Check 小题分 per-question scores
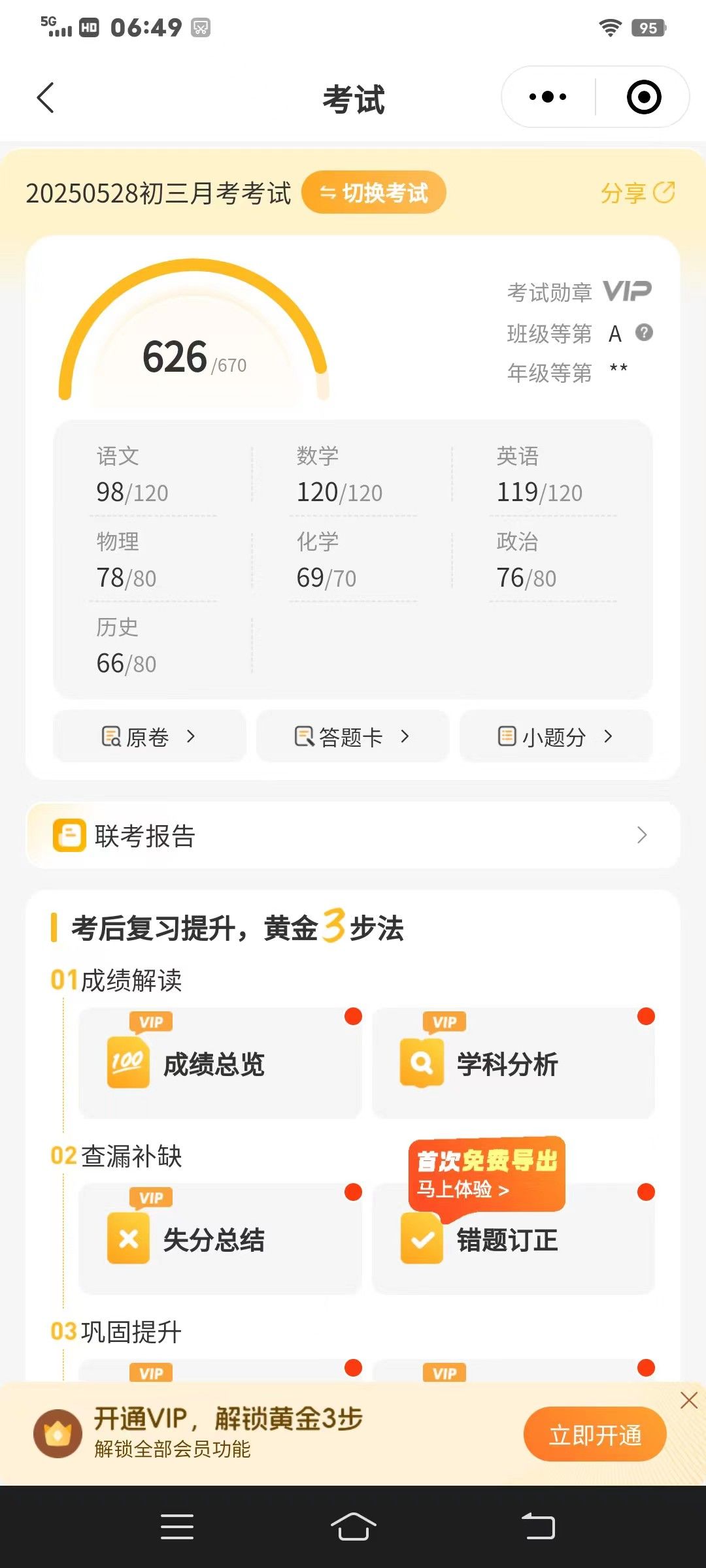This screenshot has width=706, height=1568. click(x=556, y=736)
